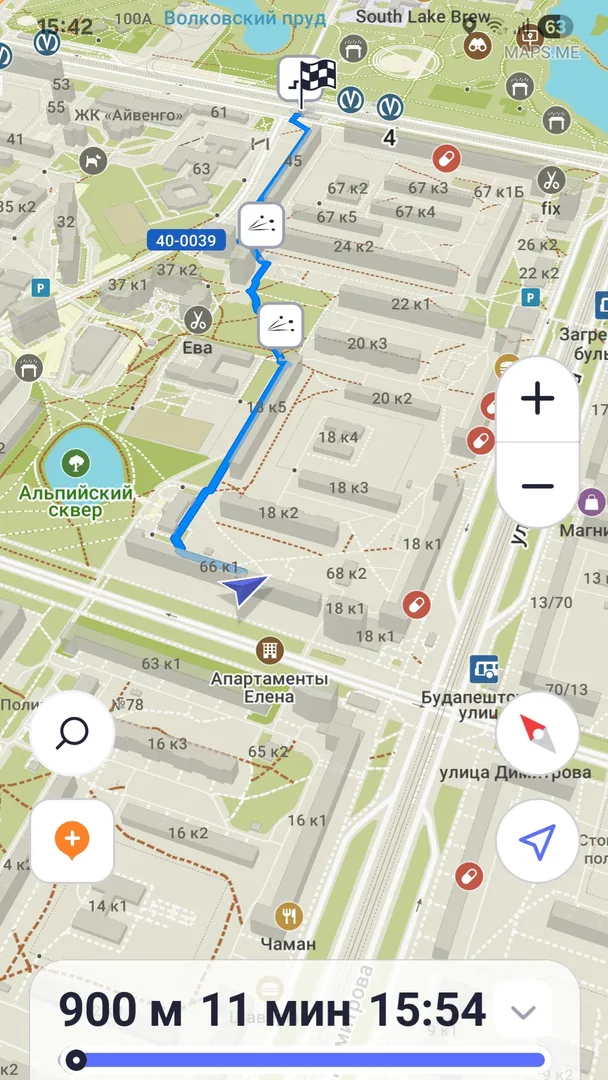Add a bookmark with the orange plus button
Image resolution: width=608 pixels, height=1080 pixels.
(72, 840)
